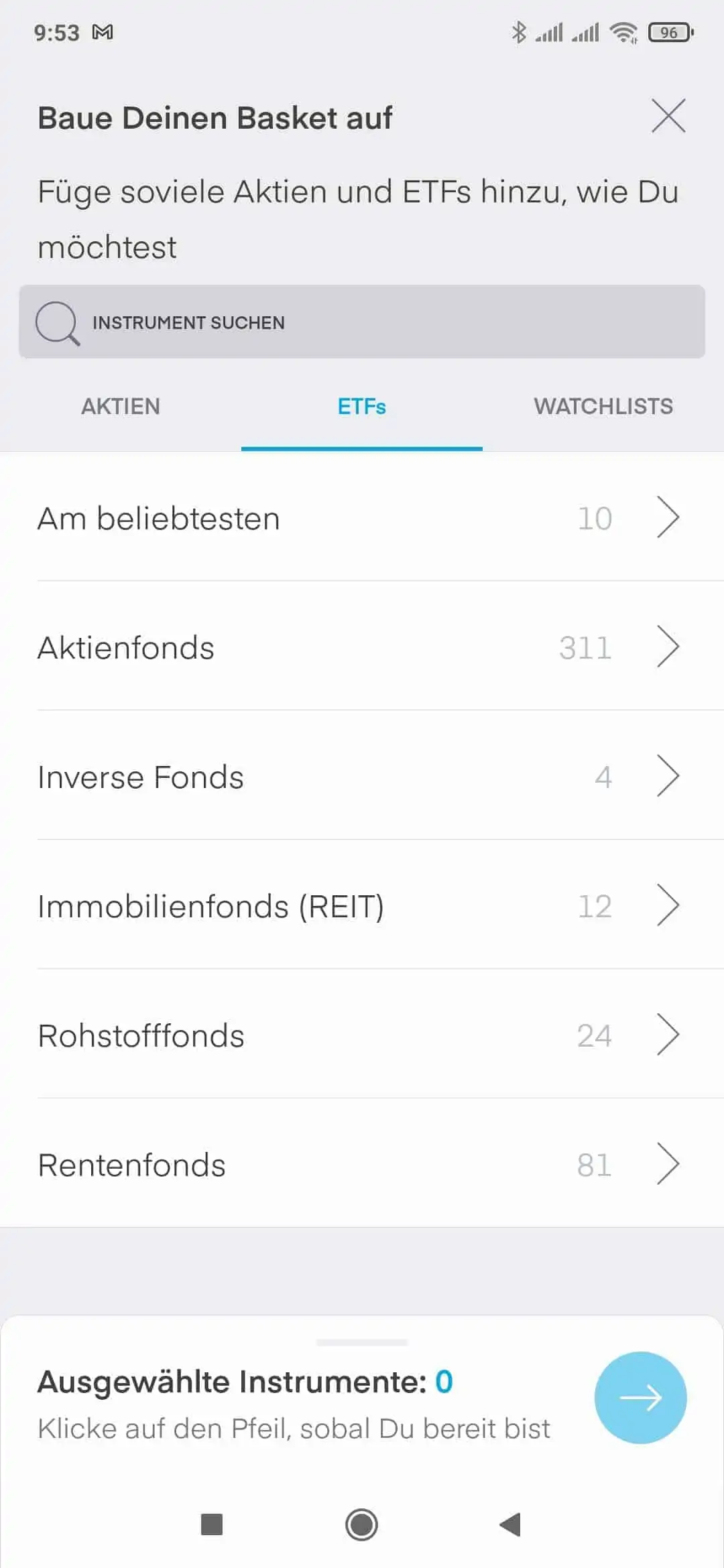Screen dimensions: 724x1568
Task: Switch to the Aktien tab
Action: [x=121, y=406]
